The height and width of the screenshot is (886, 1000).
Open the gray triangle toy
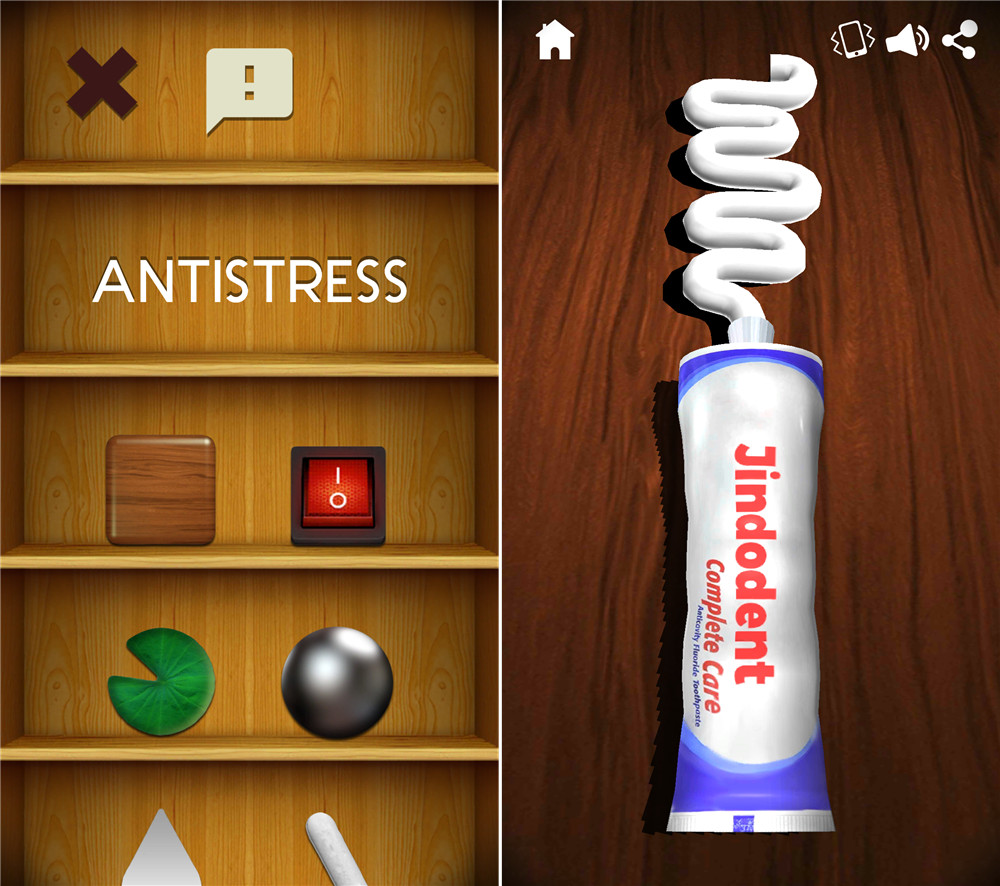coord(160,850)
